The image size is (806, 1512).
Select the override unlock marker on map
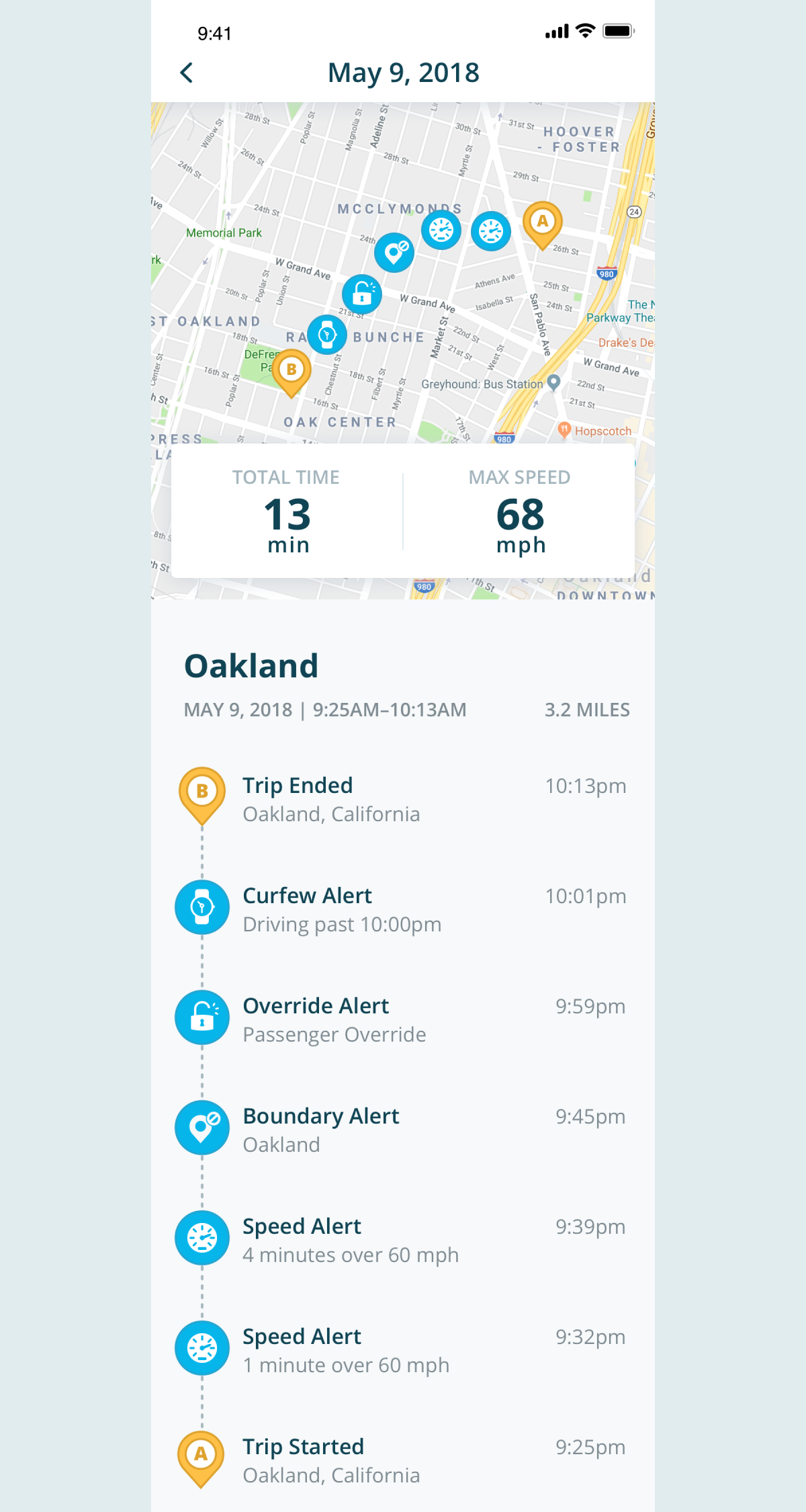tap(362, 294)
